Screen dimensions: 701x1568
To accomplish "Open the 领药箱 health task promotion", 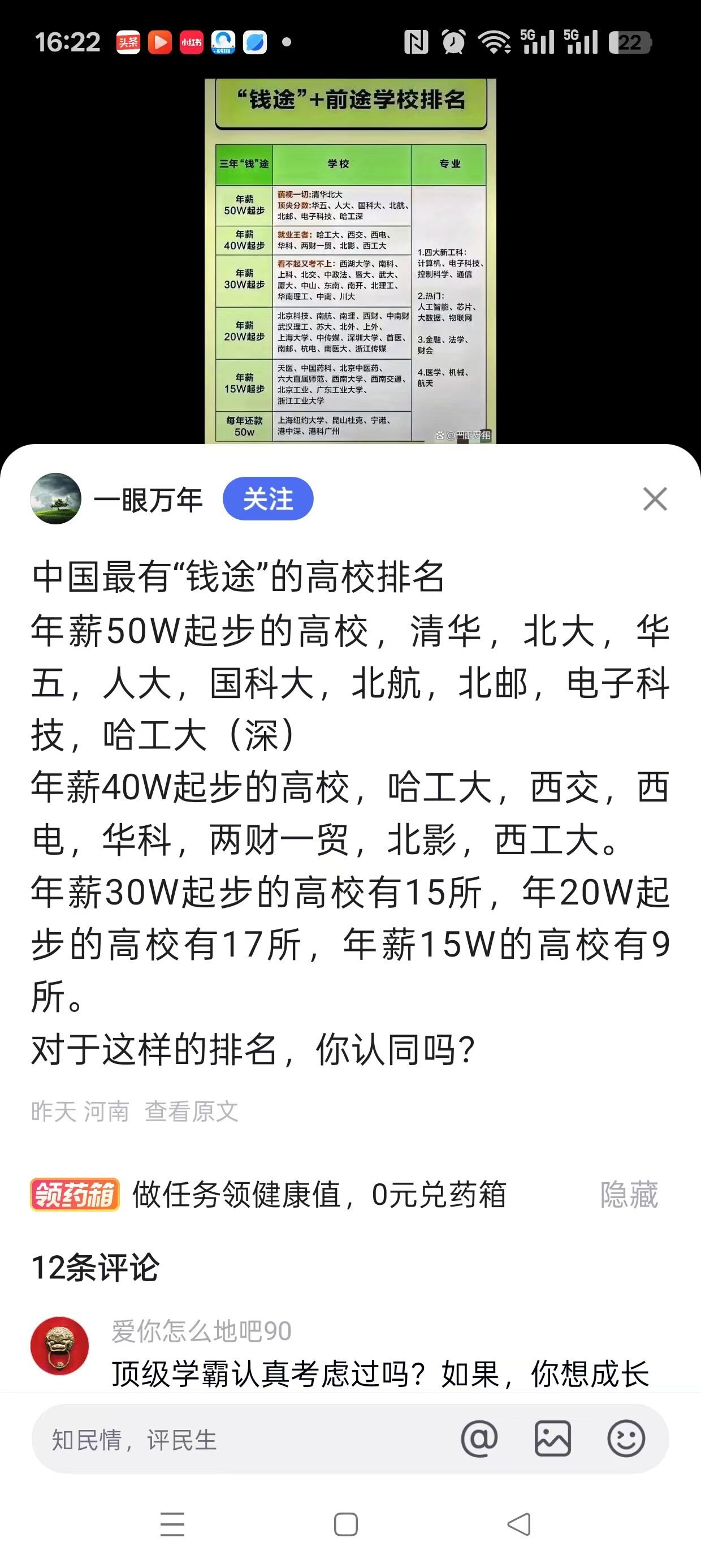I will 269,1194.
